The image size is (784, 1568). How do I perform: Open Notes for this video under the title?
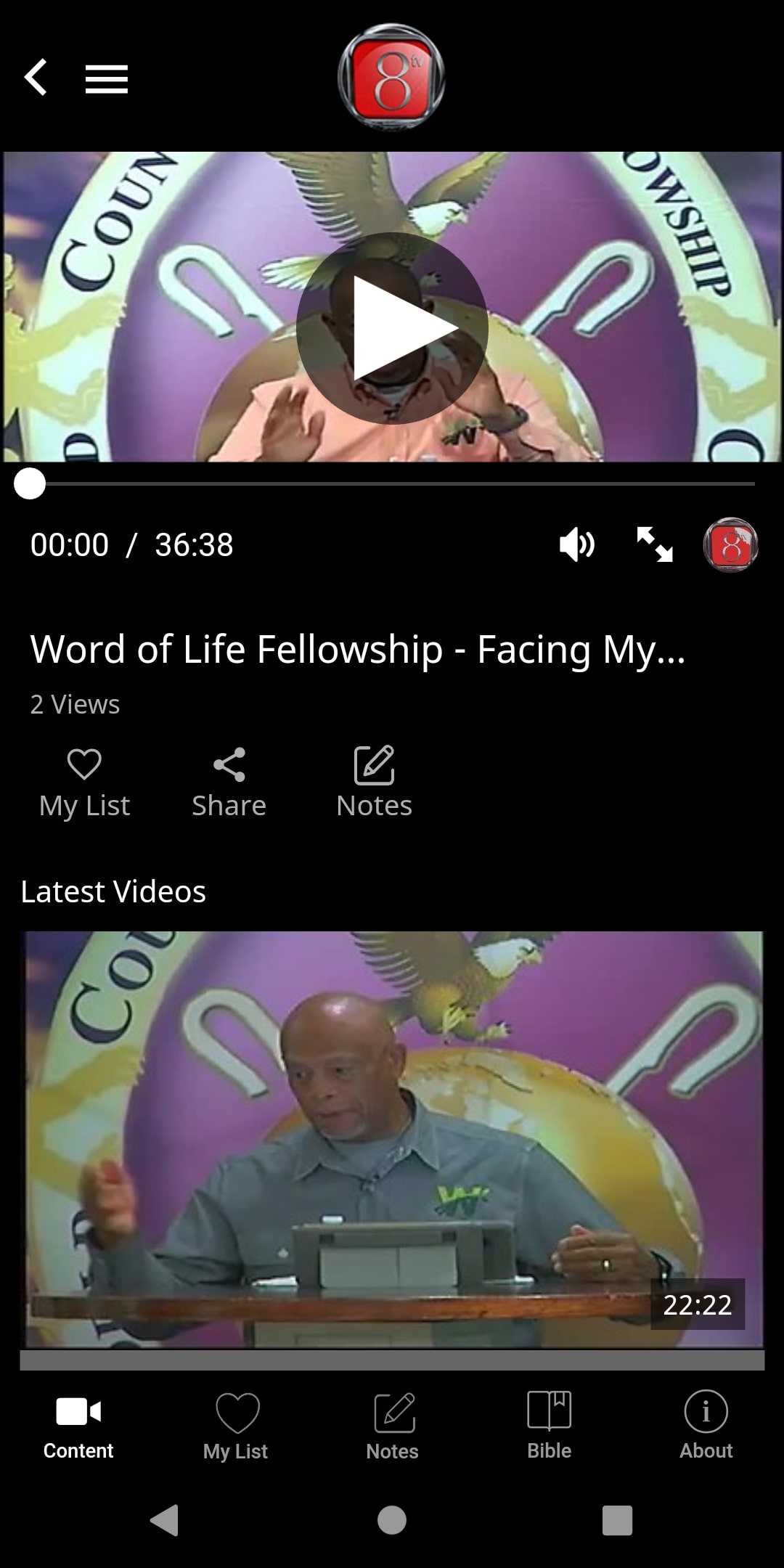tap(374, 783)
